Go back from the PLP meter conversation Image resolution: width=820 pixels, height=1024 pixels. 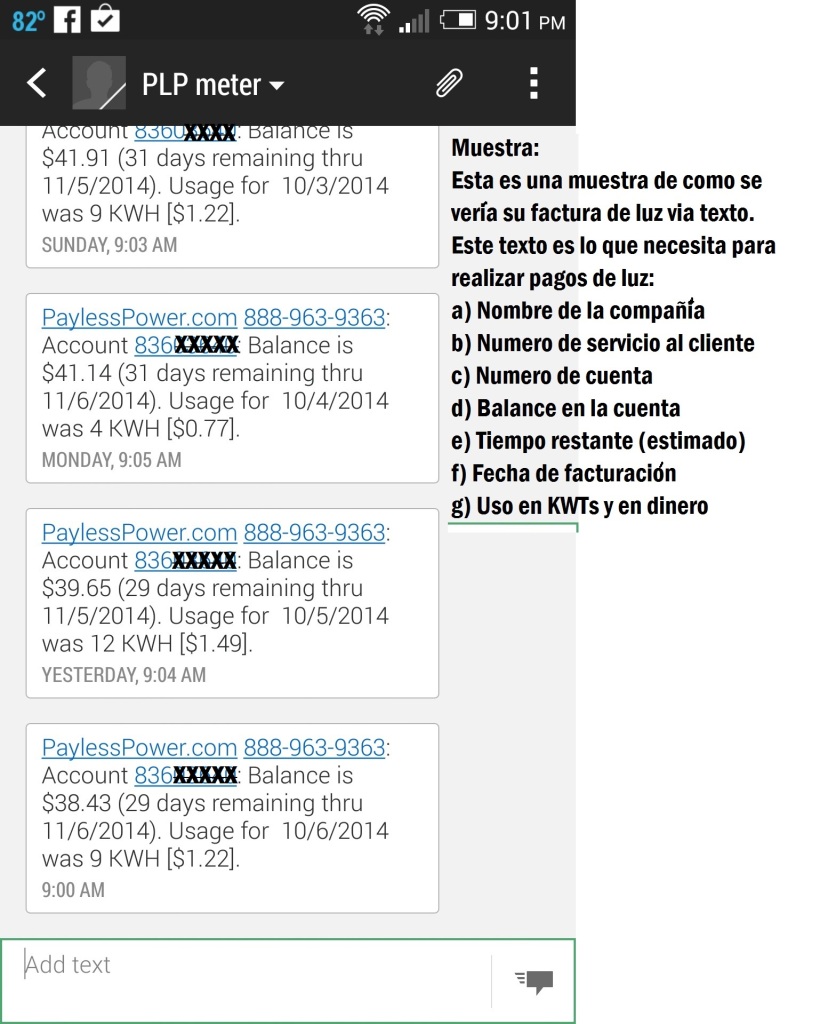tap(36, 83)
